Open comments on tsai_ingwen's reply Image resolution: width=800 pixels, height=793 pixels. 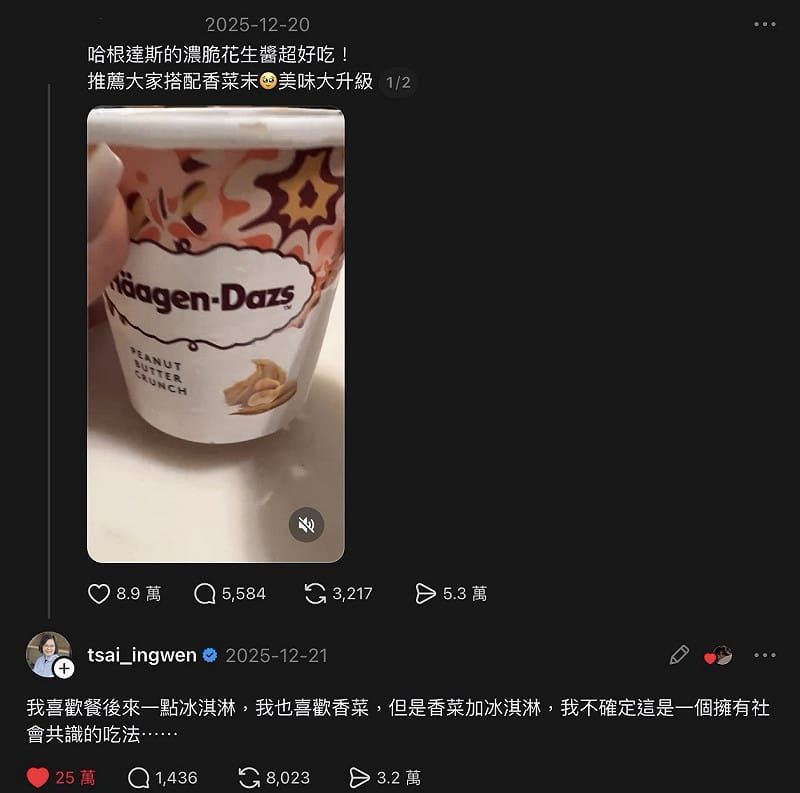pos(140,777)
